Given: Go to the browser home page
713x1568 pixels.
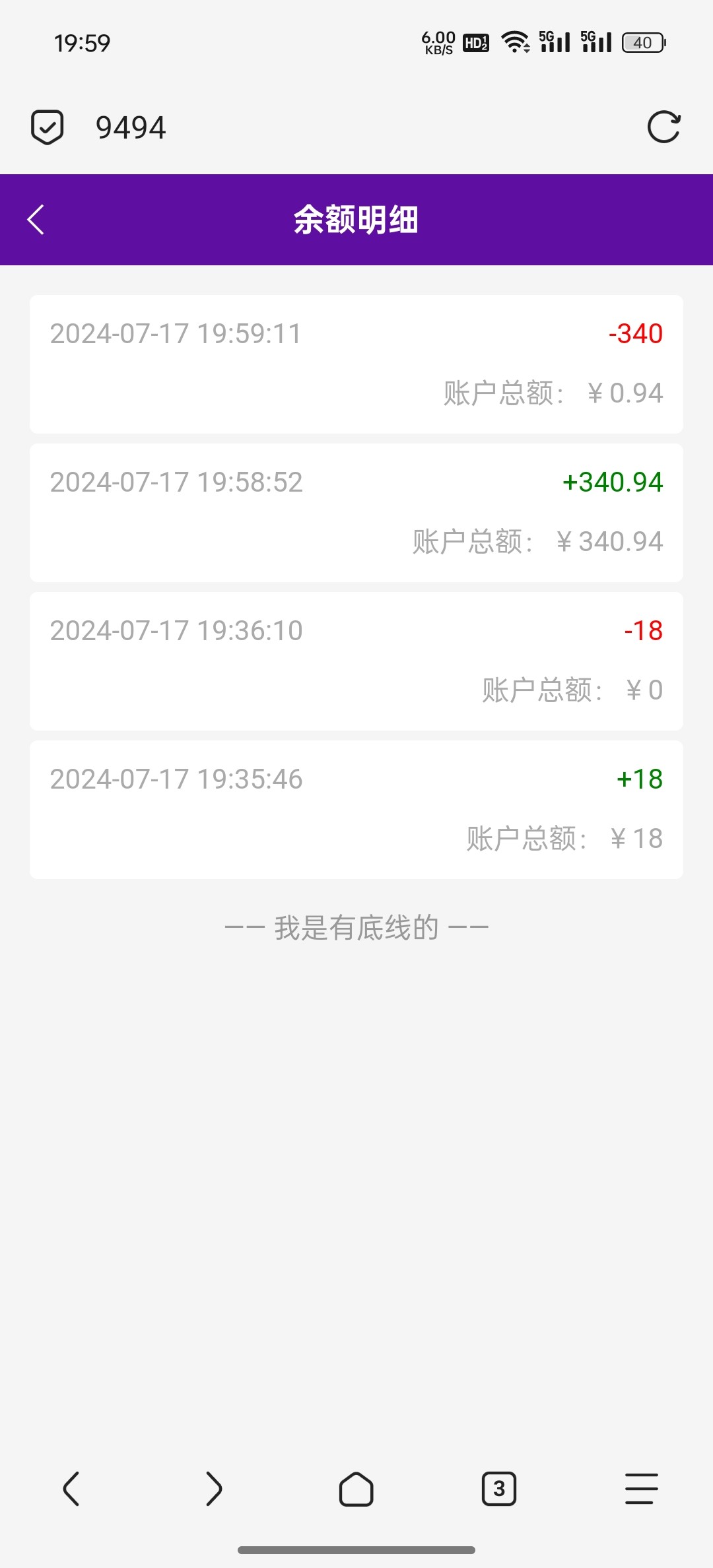Looking at the screenshot, I should coord(356,1489).
